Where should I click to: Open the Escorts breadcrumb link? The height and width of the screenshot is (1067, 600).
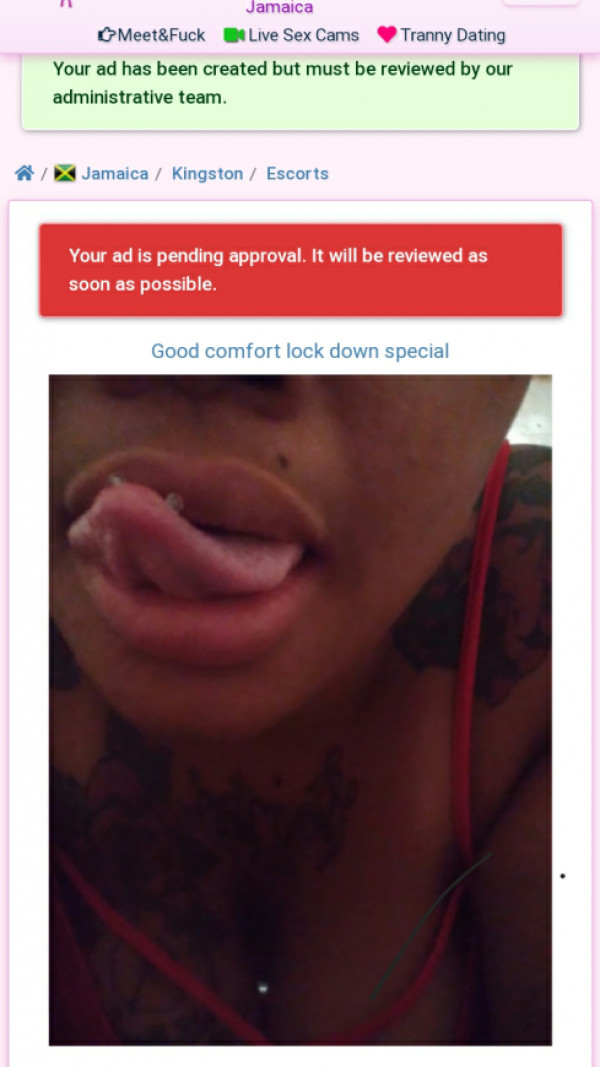click(297, 173)
